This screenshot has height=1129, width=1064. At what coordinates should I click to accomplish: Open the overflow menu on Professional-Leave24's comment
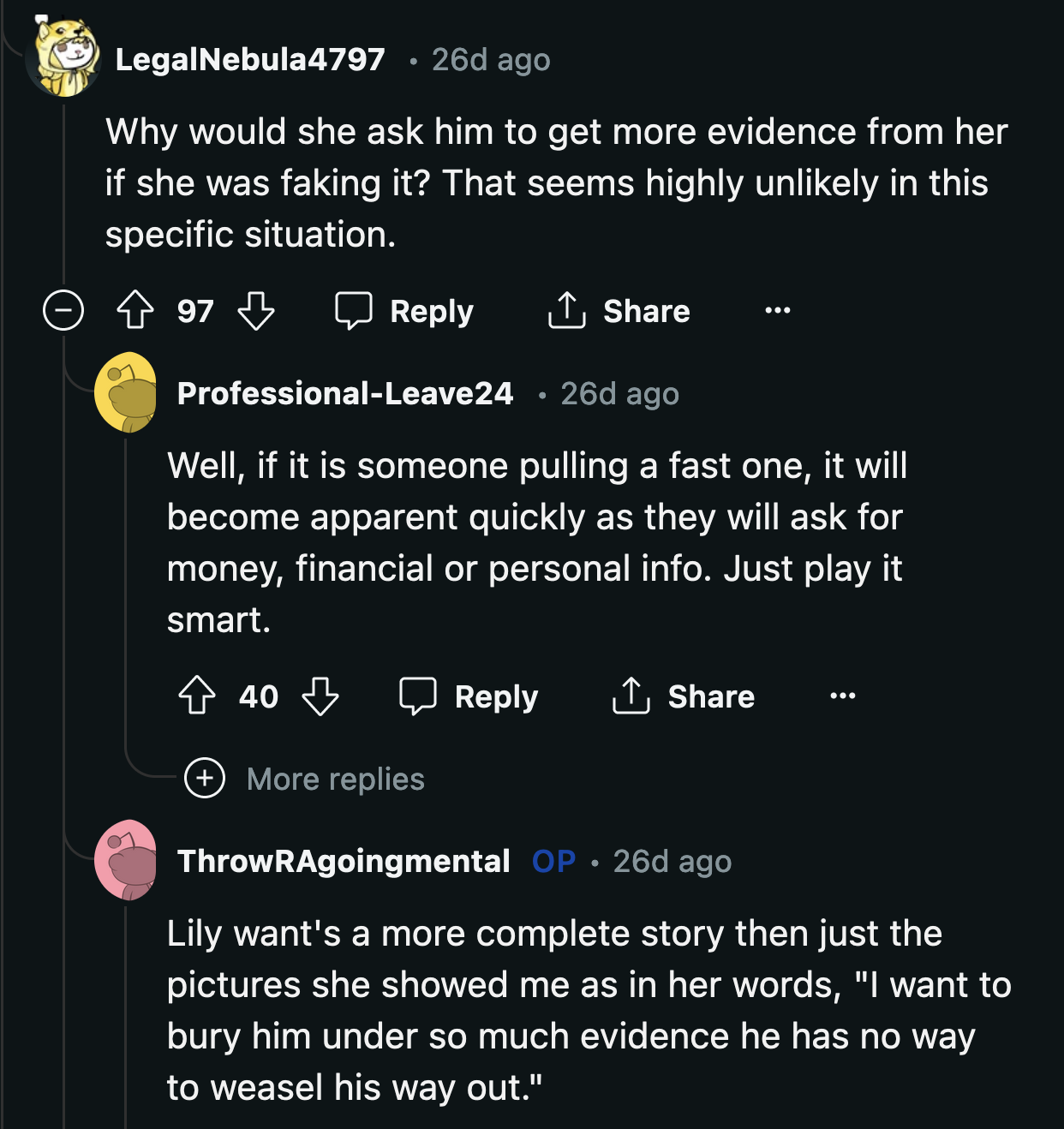[x=841, y=698]
